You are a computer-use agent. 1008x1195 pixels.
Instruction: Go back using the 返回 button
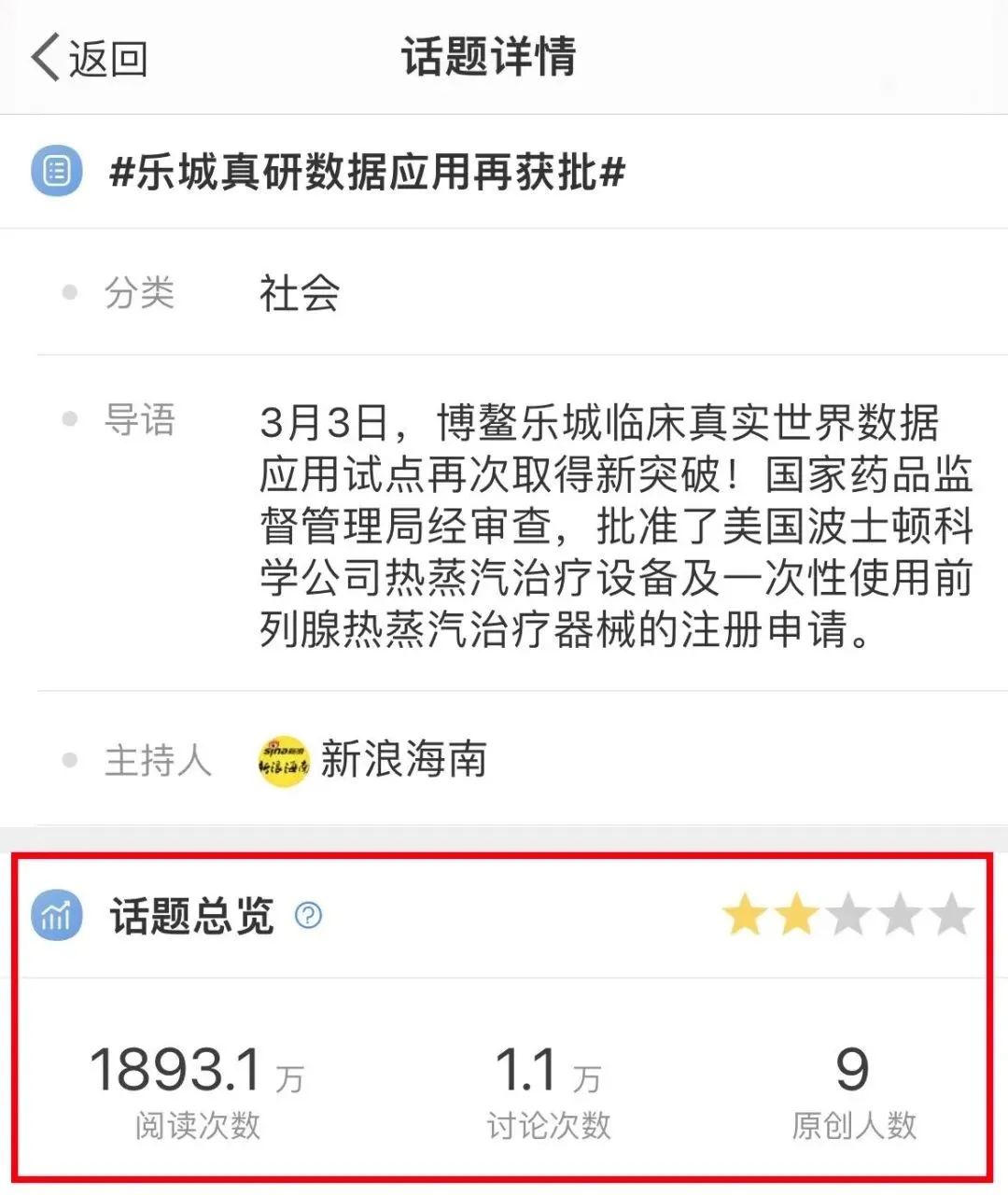pos(90,58)
